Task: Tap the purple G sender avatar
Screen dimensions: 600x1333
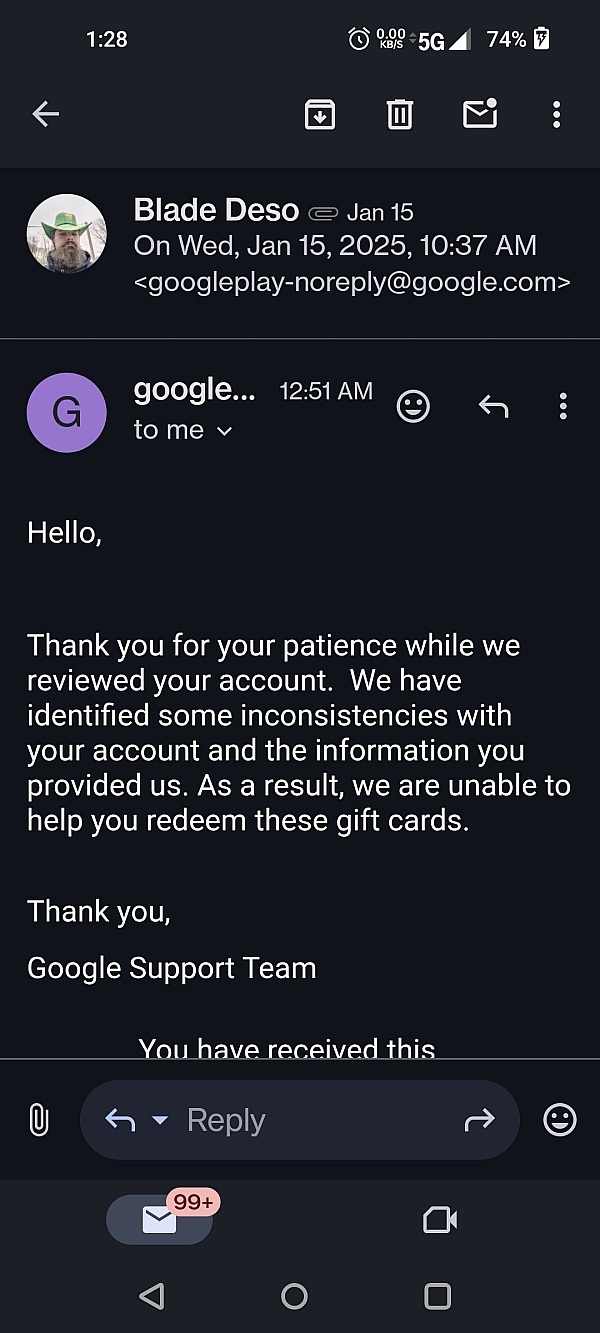Action: tap(66, 413)
